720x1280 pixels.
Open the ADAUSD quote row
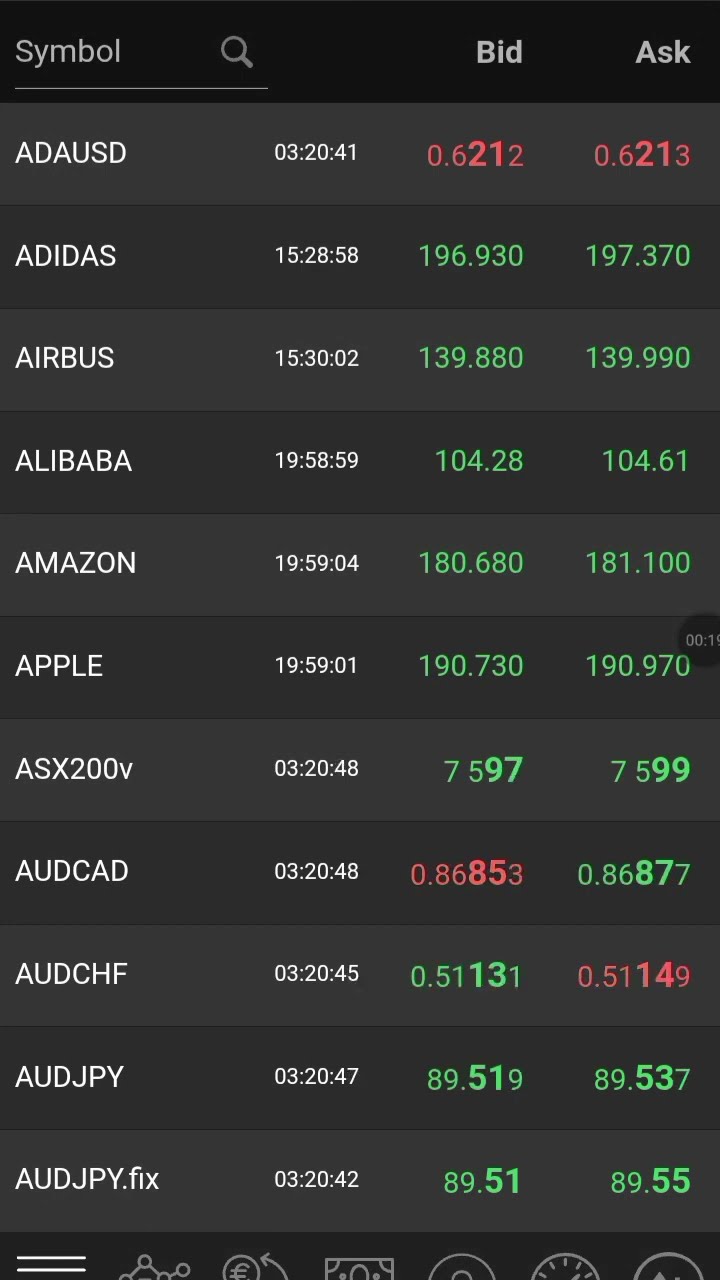pyautogui.click(x=360, y=154)
